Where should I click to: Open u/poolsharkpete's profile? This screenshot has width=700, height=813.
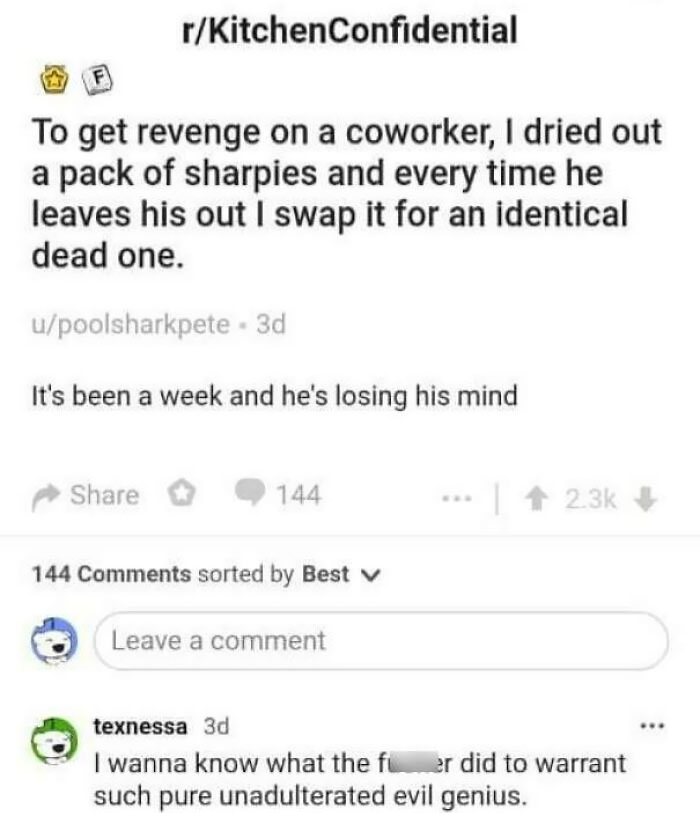131,325
